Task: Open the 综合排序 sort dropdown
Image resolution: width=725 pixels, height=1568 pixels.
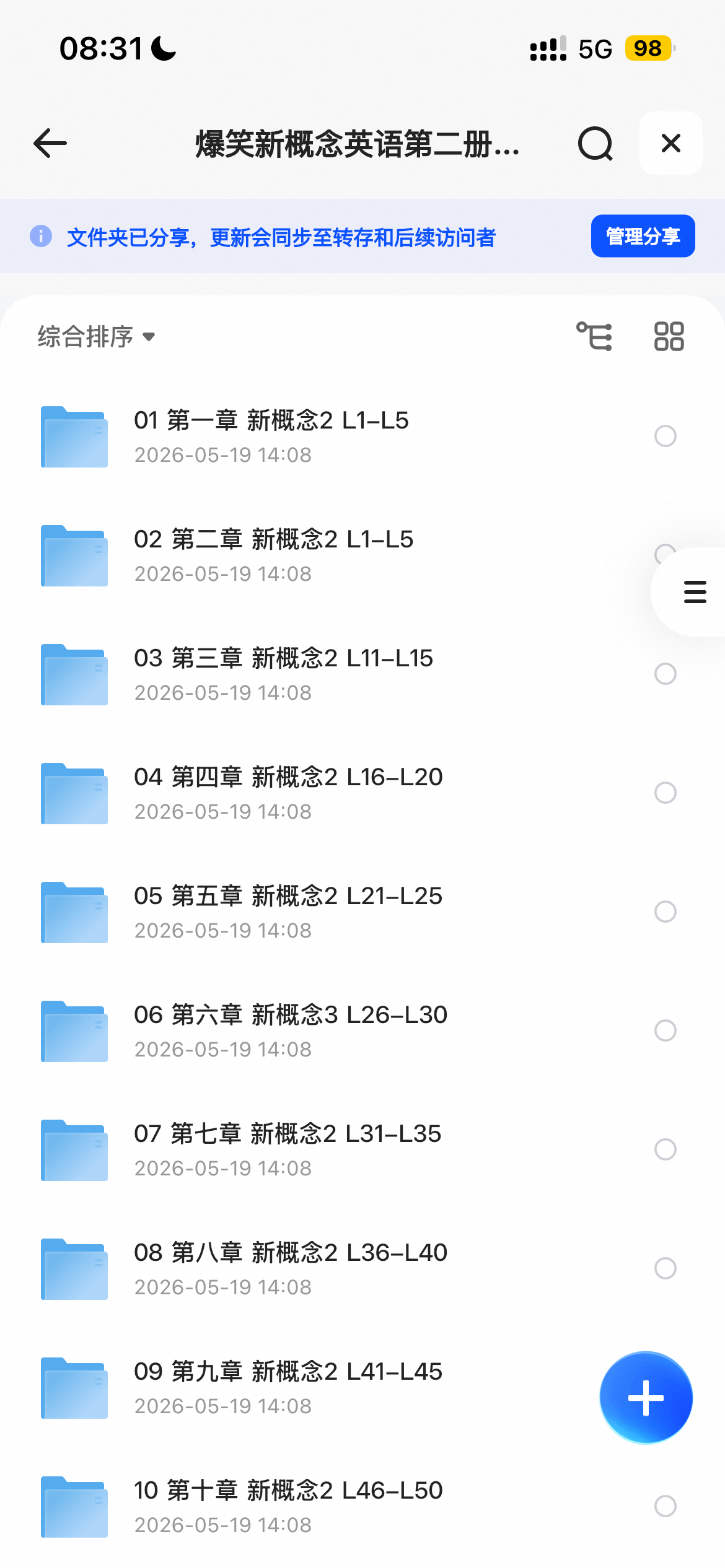Action: coord(96,337)
